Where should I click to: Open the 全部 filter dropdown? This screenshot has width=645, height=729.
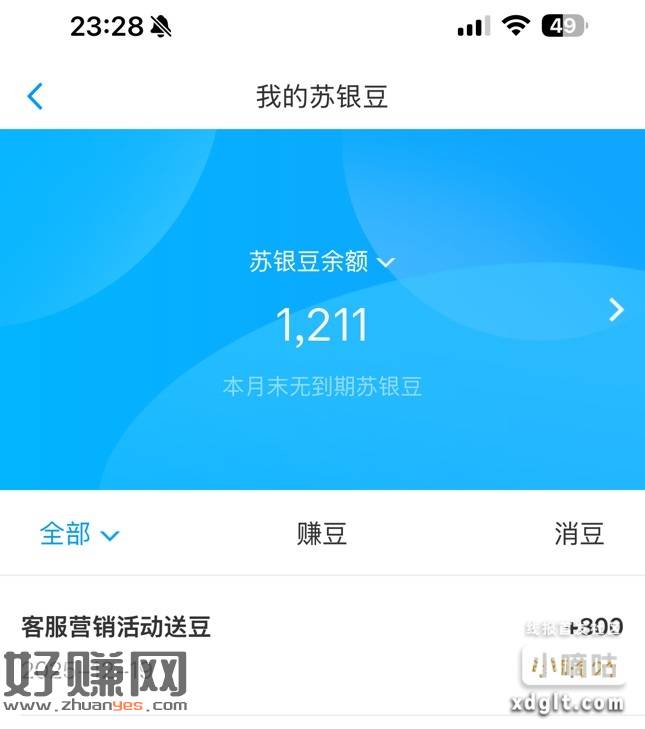click(80, 534)
